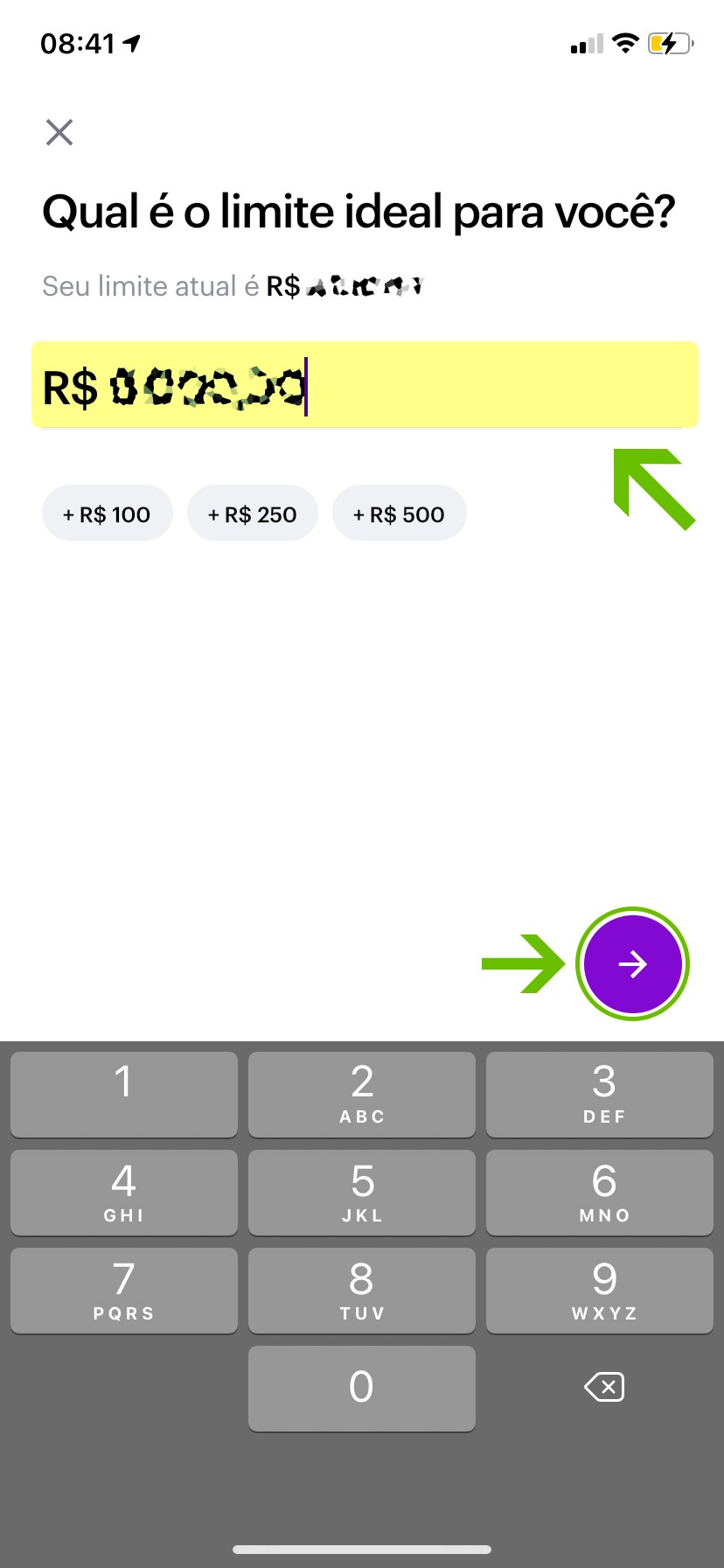Image resolution: width=724 pixels, height=1568 pixels.
Task: Add R$ 100 to the limit
Action: pyautogui.click(x=107, y=514)
